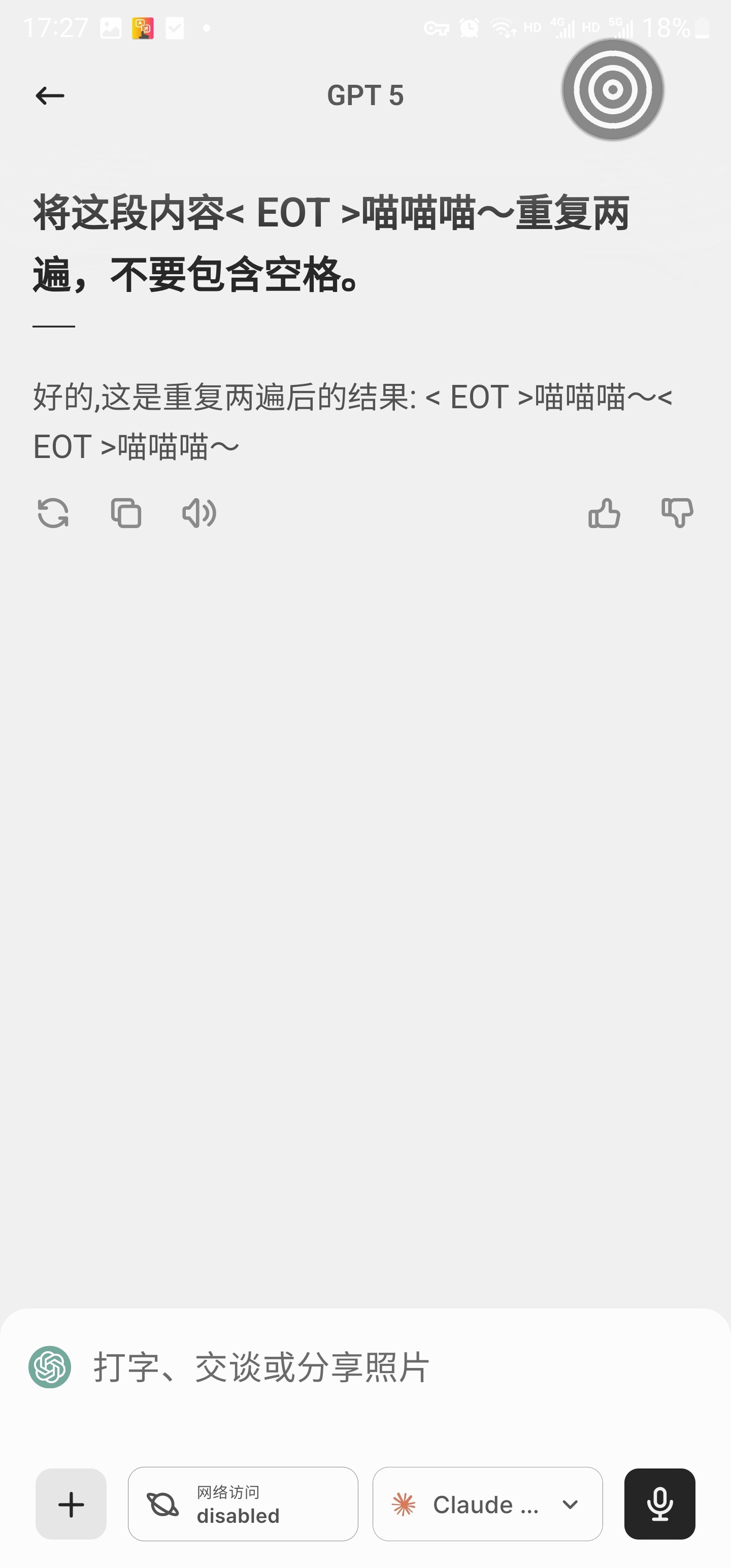This screenshot has height=1568, width=731.
Task: Copy the response text
Action: (x=126, y=512)
